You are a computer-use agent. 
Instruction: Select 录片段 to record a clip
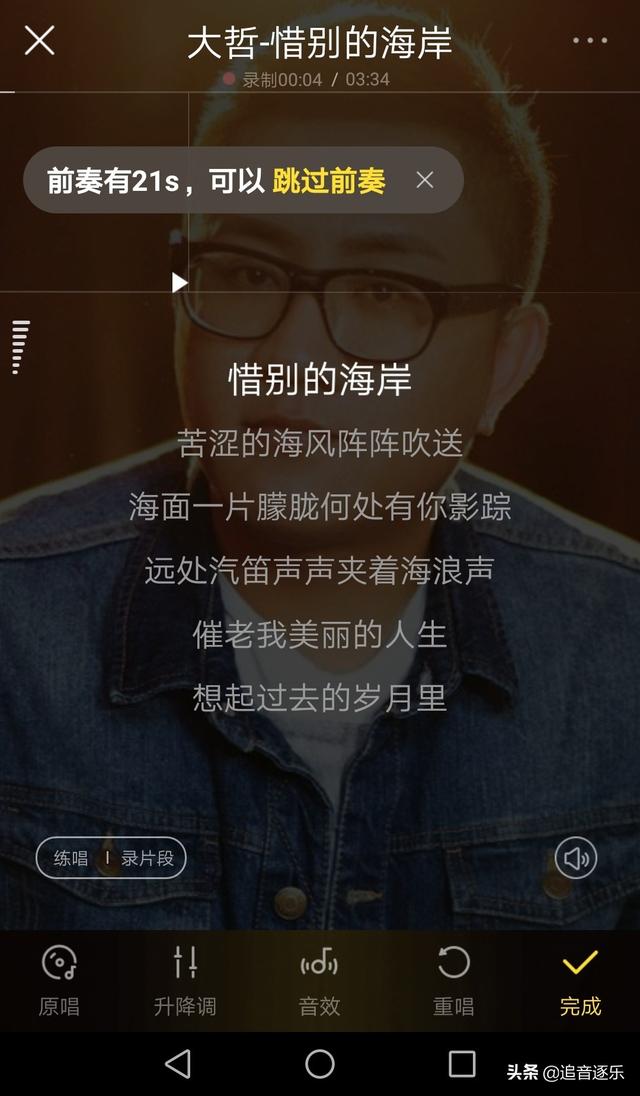(147, 858)
